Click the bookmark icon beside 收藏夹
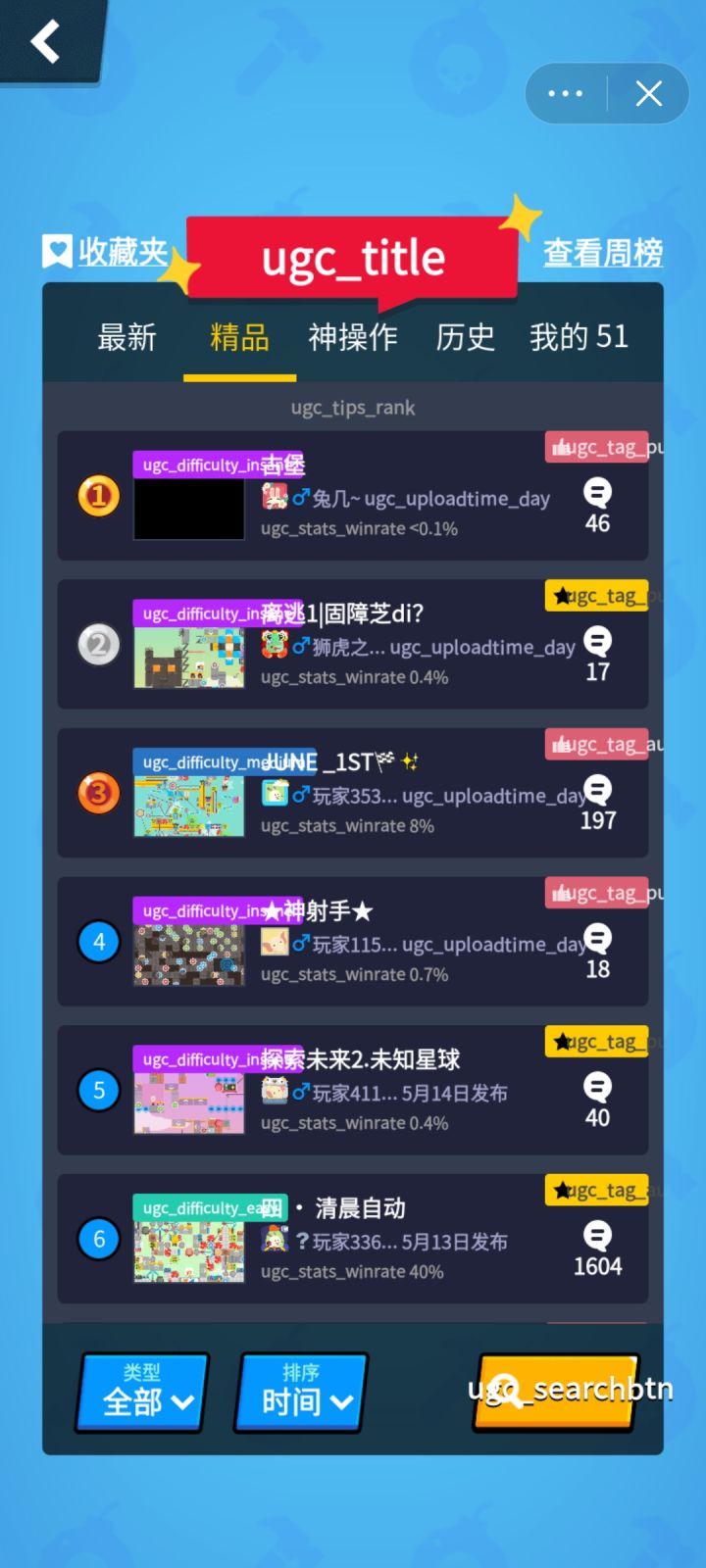706x1568 pixels. click(58, 252)
